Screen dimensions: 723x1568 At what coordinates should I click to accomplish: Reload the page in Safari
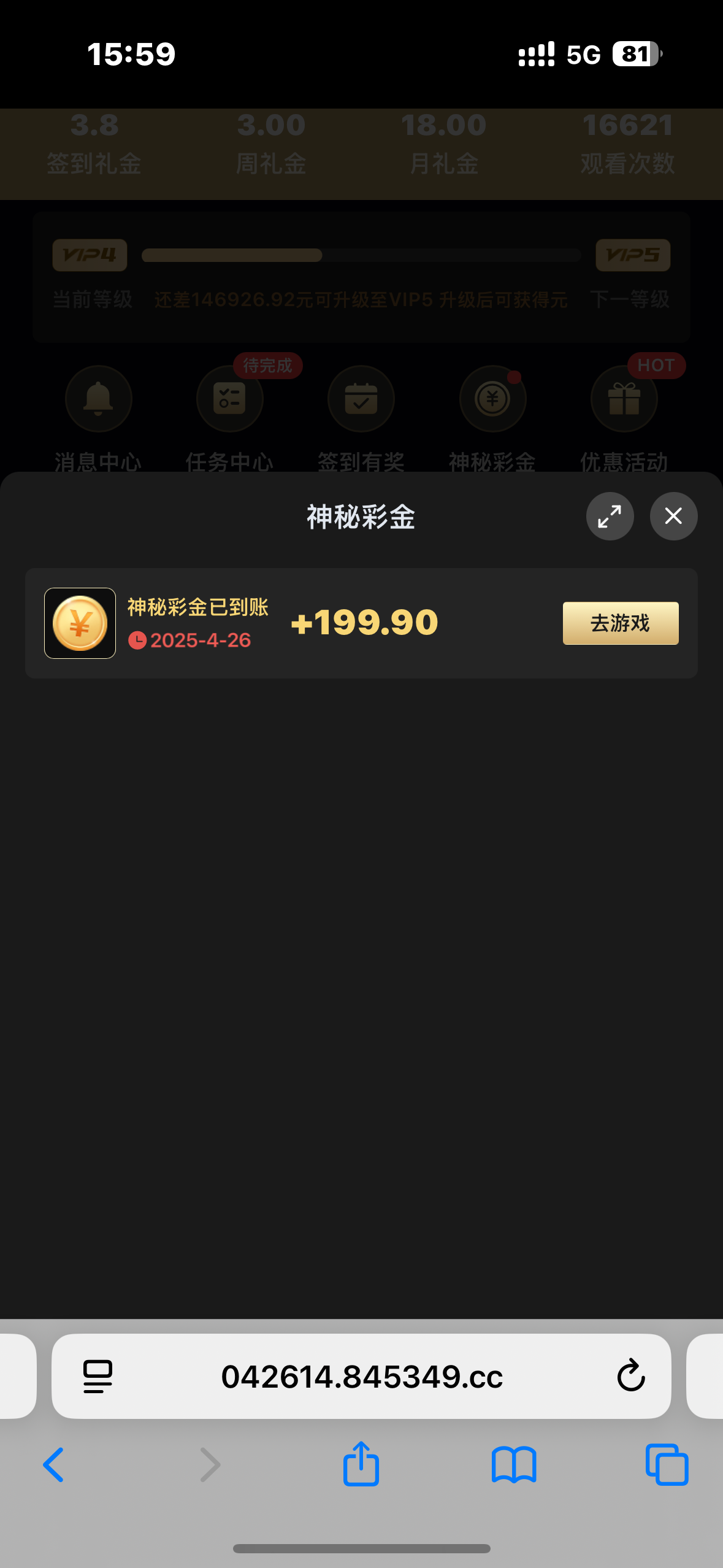tap(630, 1376)
